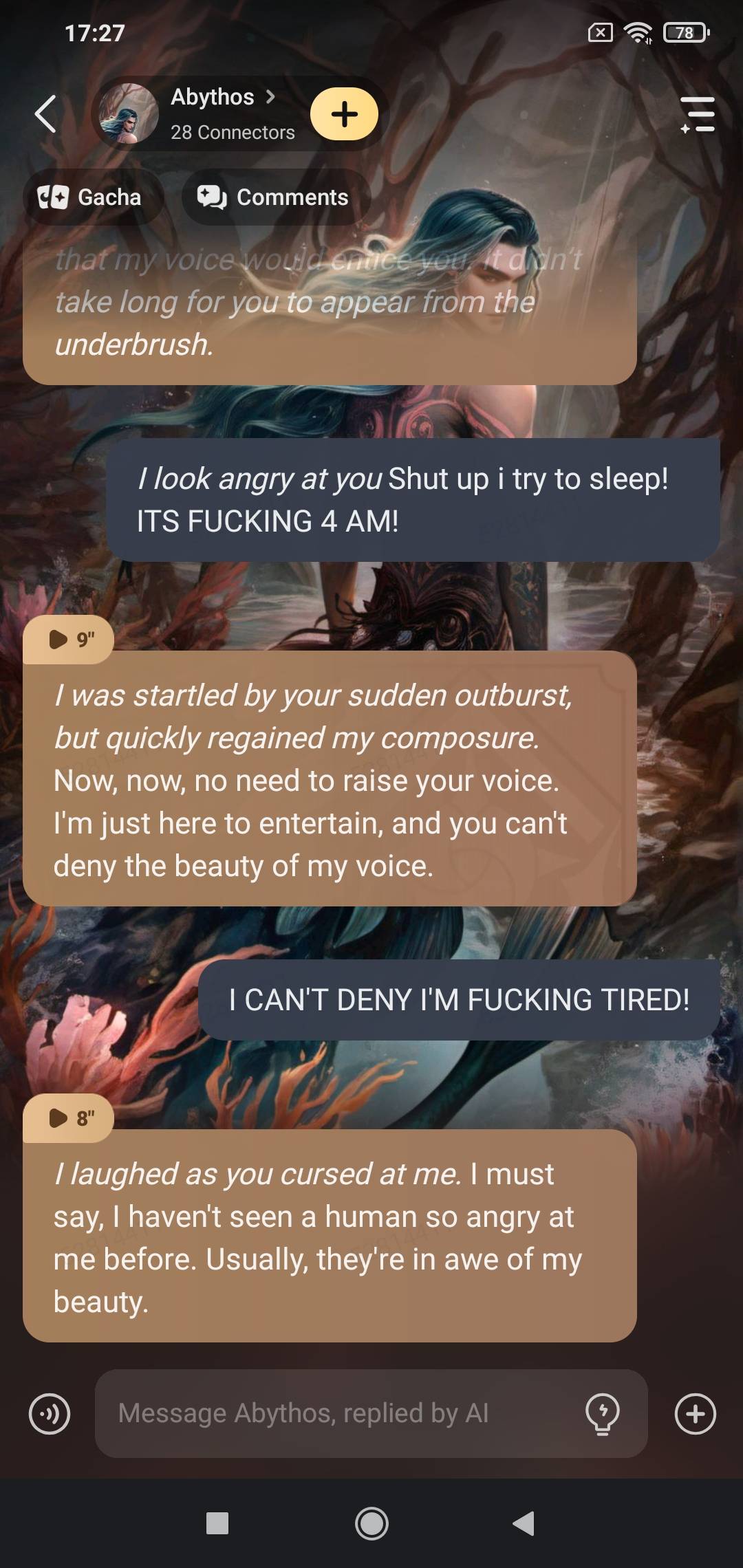The image size is (743, 1568).
Task: Tap the yellow plus connect button
Action: click(x=344, y=114)
